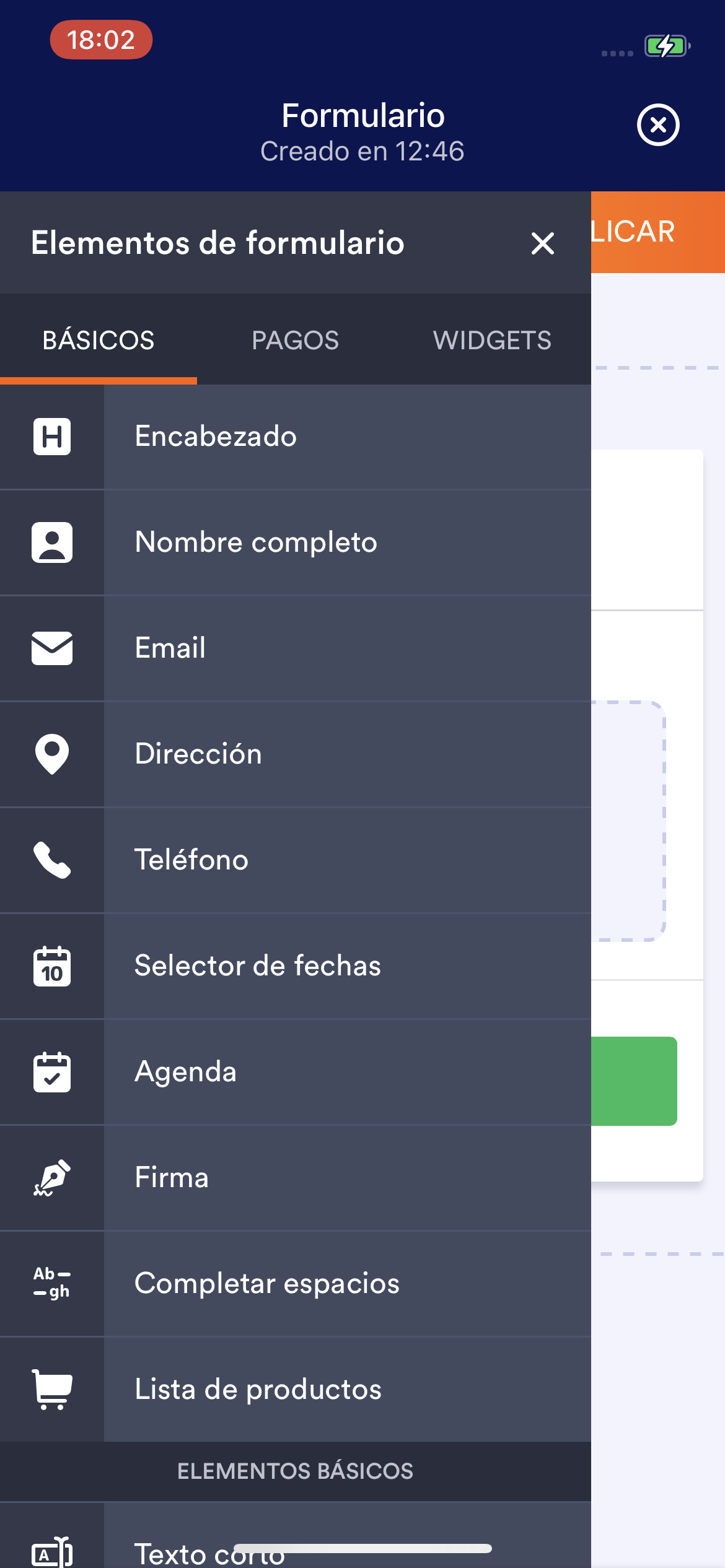
Task: Close the Formulario editor with the circled X
Action: (658, 125)
